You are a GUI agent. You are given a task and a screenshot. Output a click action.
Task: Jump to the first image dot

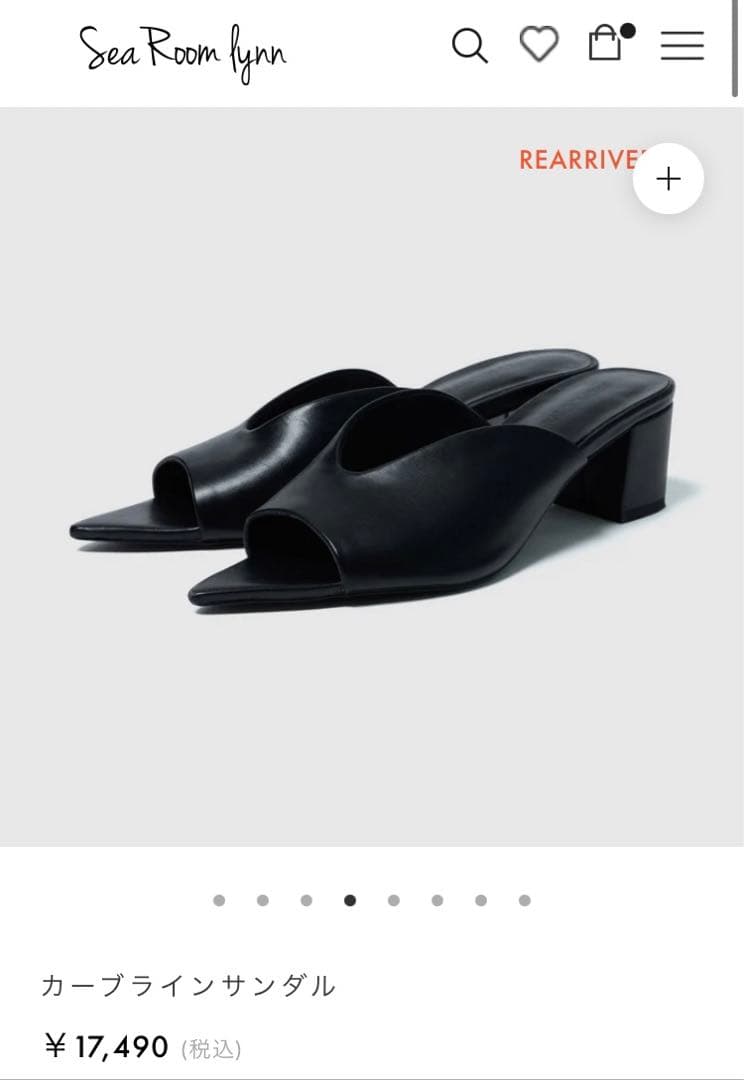point(219,900)
